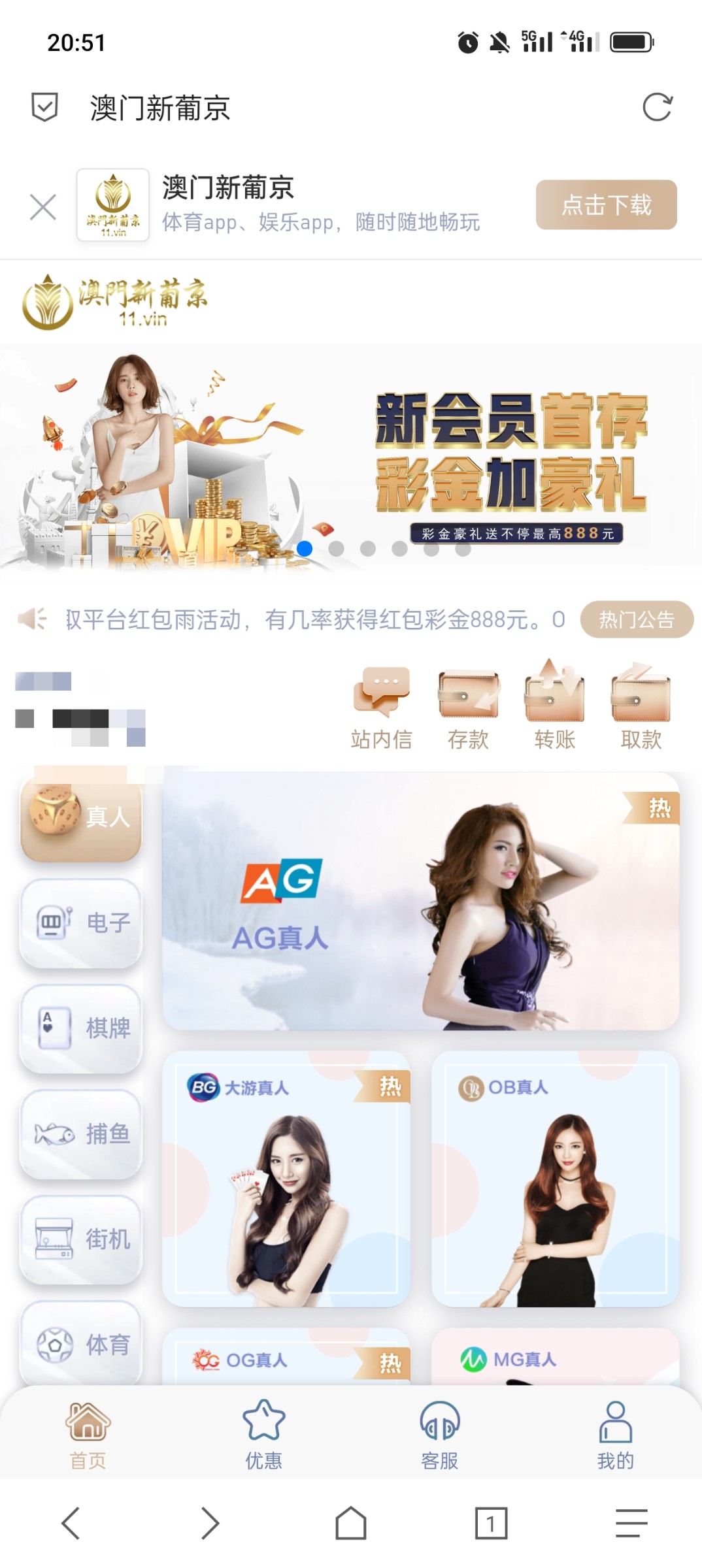The image size is (702, 1568).
Task: Select the 棋牌 category
Action: coord(81,1028)
